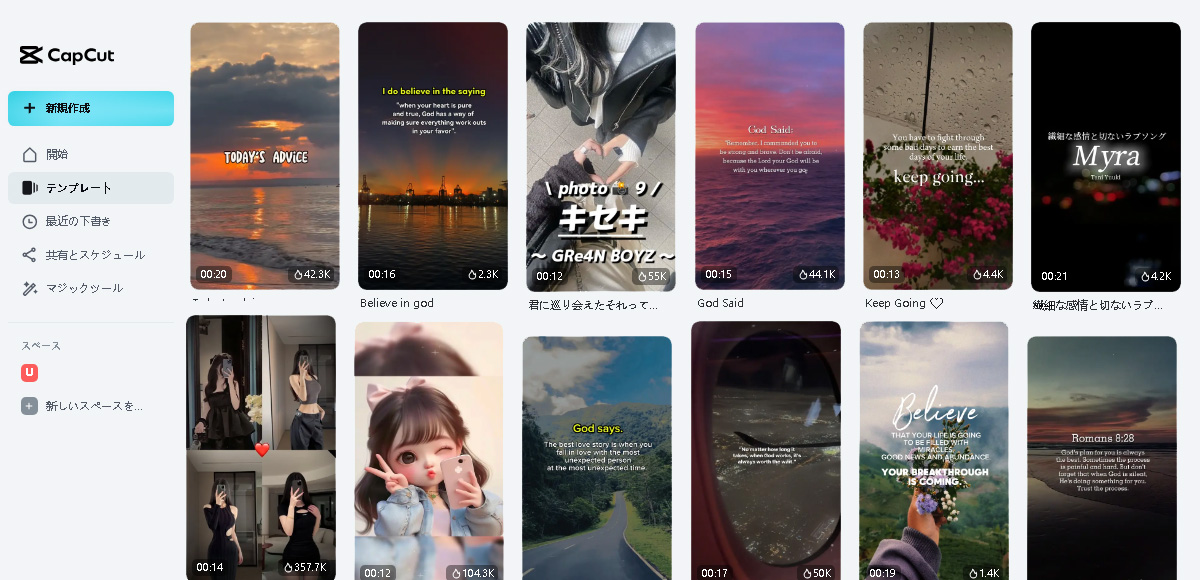The width and height of the screenshot is (1200, 580).
Task: Open the airplane window template
Action: click(766, 450)
